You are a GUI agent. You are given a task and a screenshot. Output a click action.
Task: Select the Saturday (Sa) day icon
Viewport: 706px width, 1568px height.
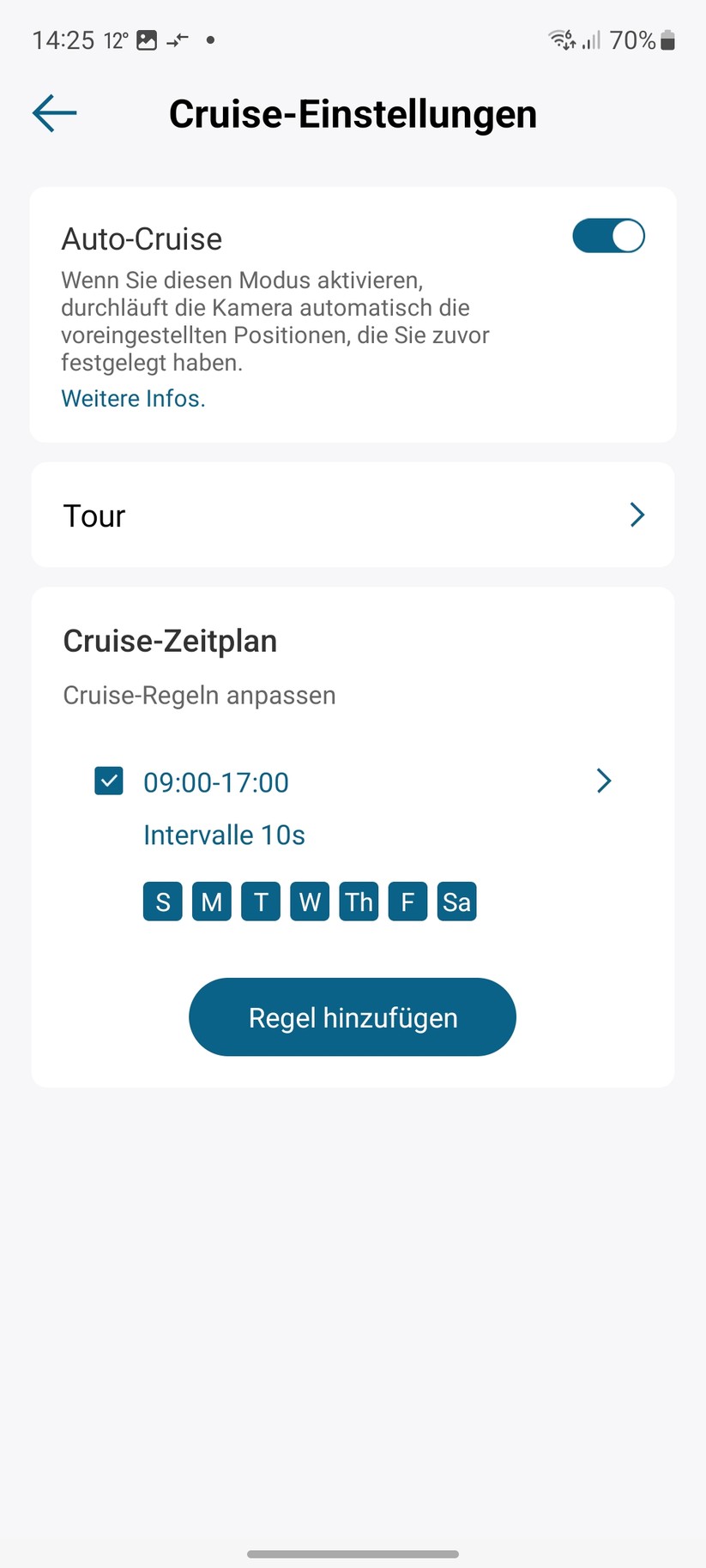(x=456, y=901)
